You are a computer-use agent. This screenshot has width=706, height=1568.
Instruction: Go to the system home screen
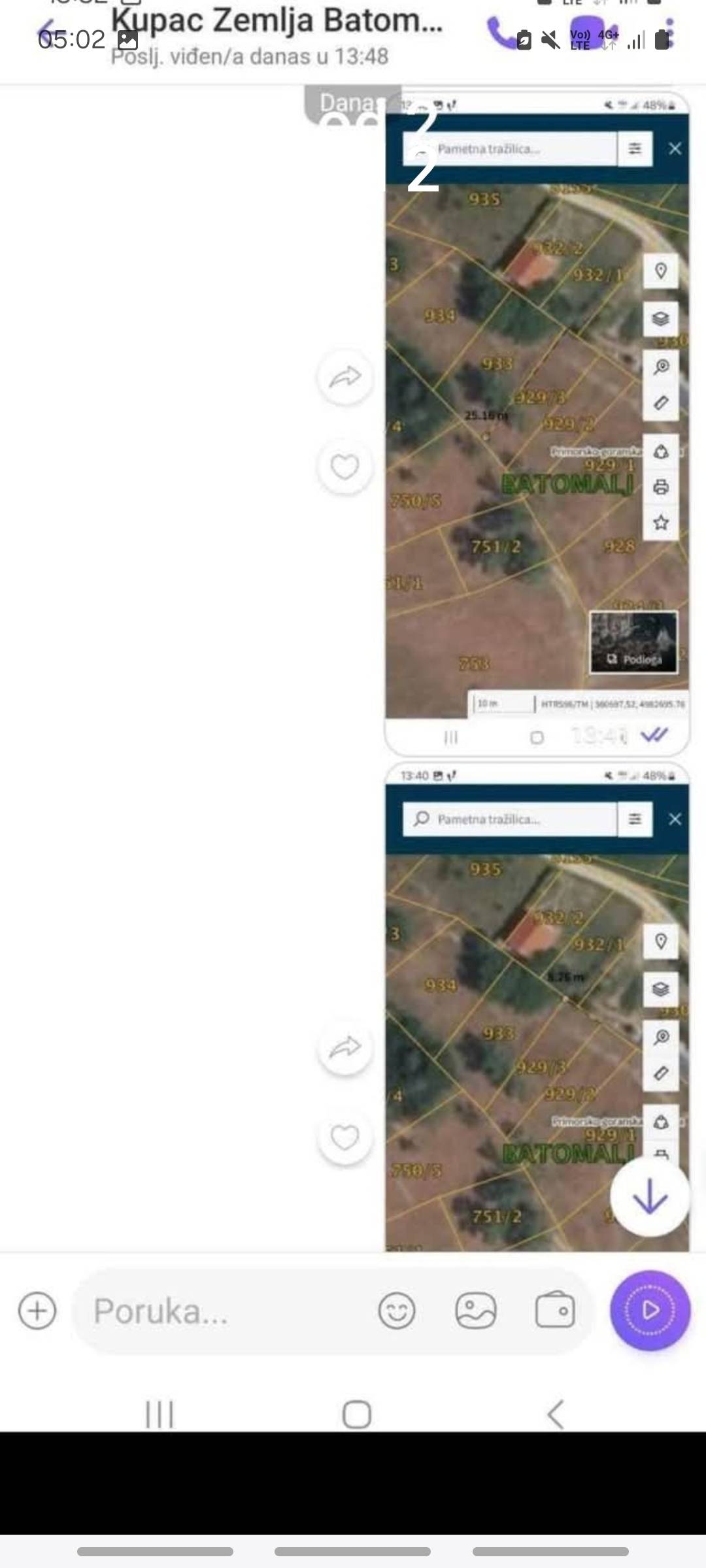coord(356,1414)
